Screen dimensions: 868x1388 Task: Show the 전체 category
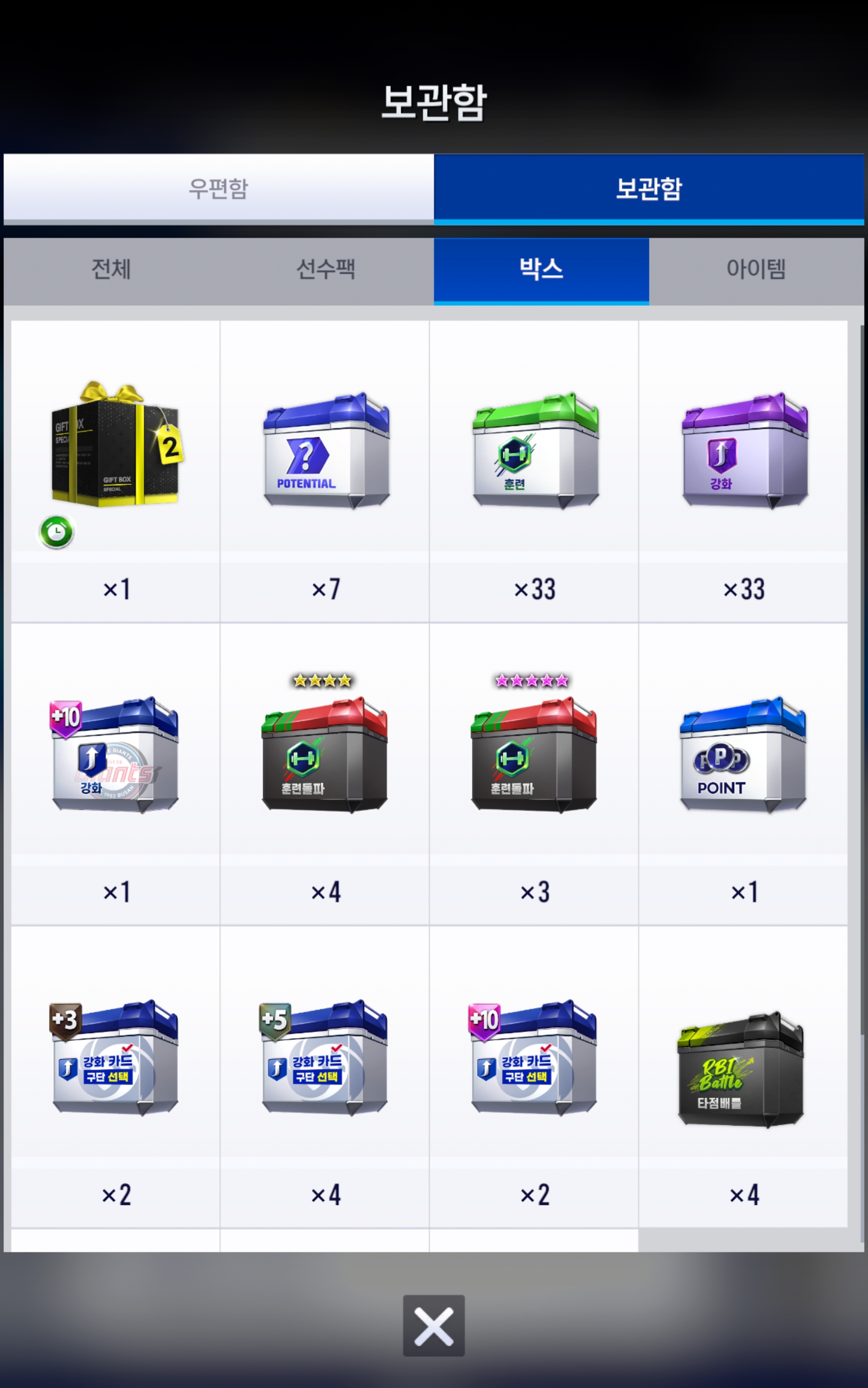pyautogui.click(x=111, y=269)
